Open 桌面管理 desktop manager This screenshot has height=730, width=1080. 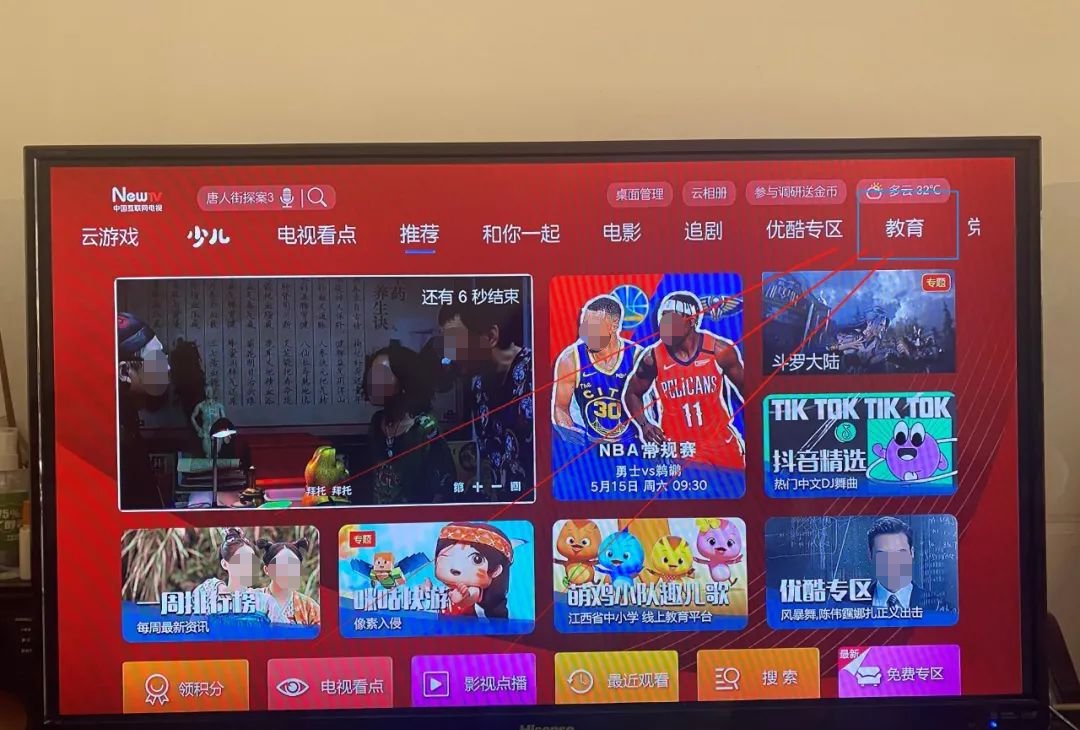click(639, 194)
